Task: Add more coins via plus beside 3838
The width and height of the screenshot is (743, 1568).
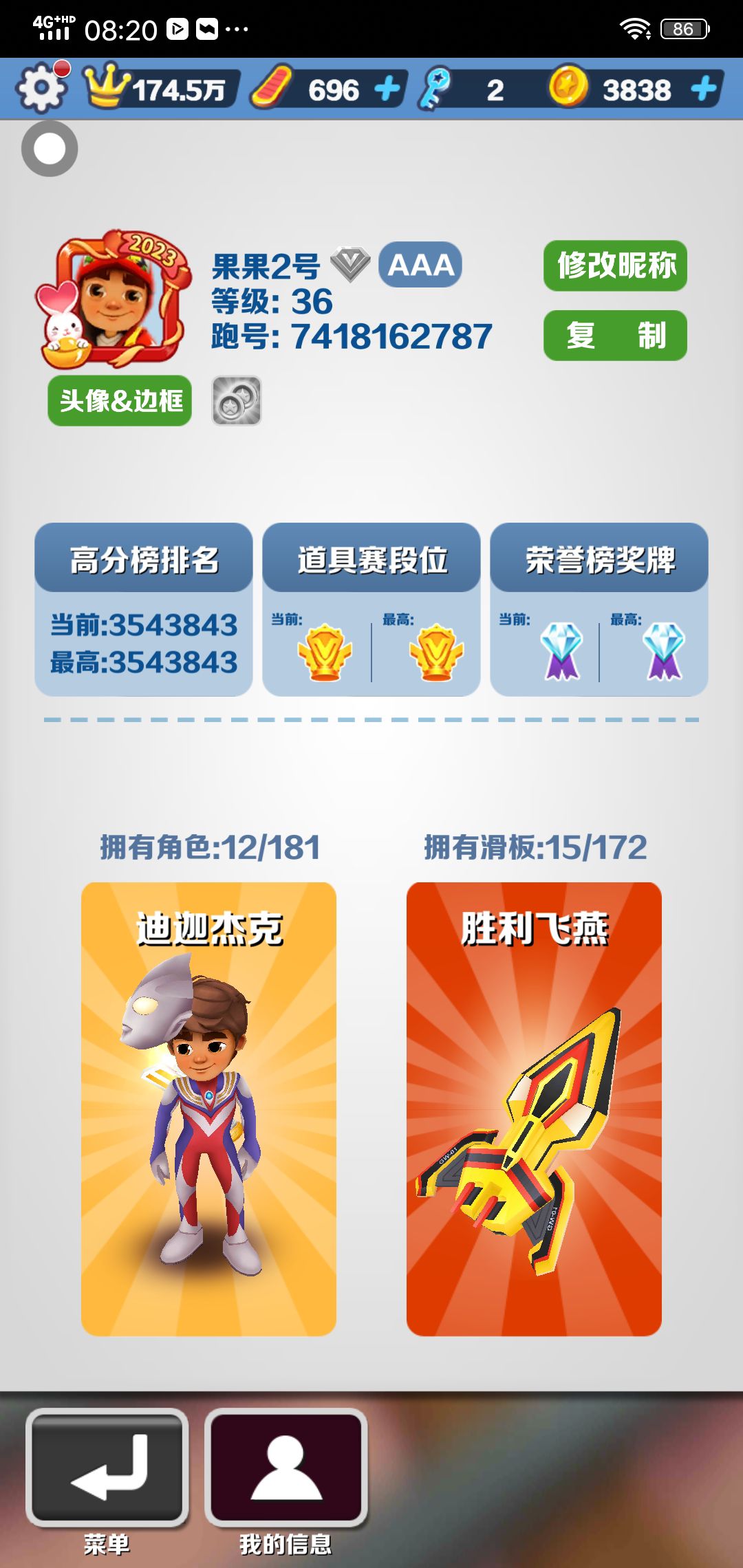Action: coord(703,89)
